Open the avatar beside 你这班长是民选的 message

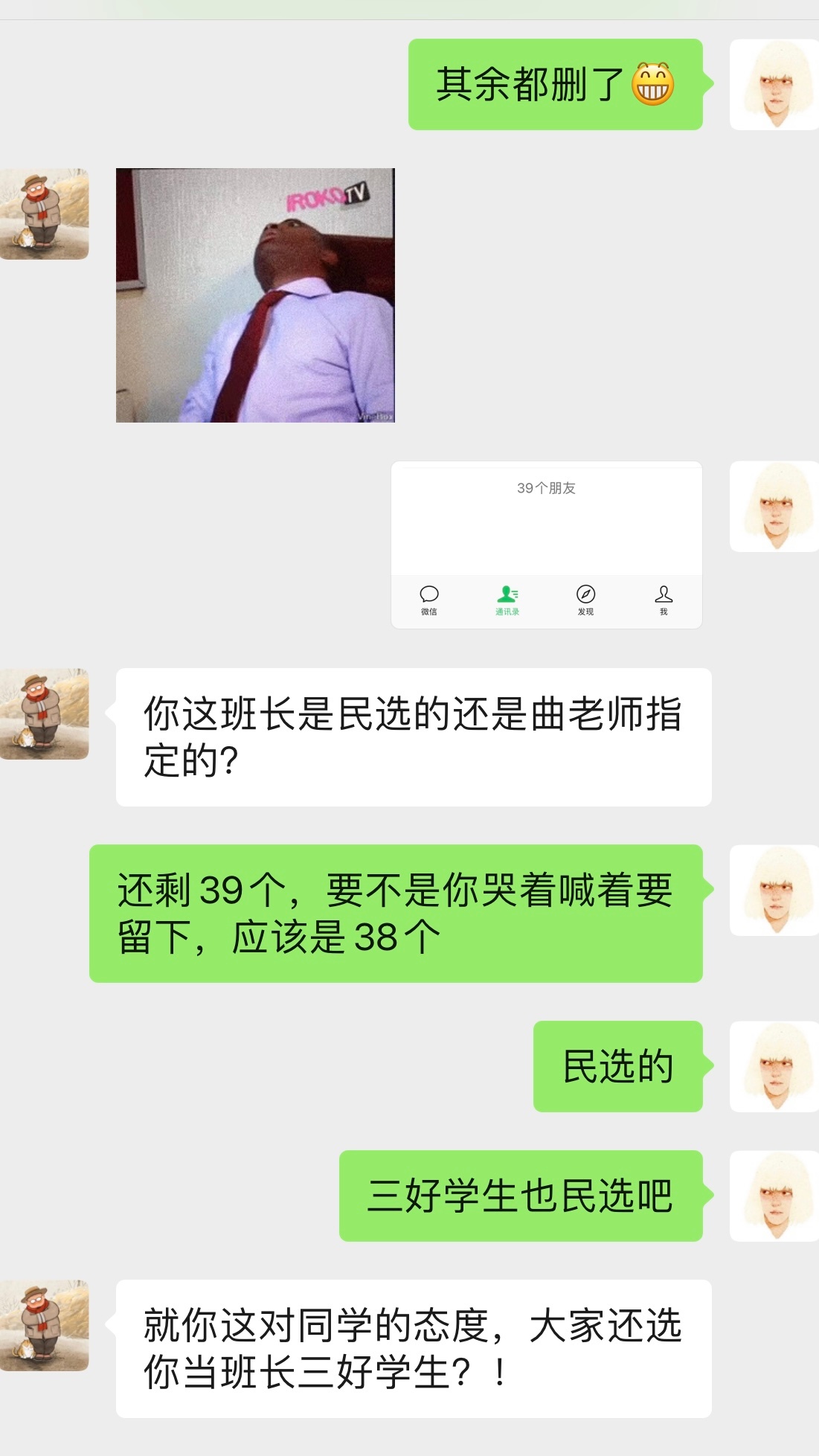coord(45,713)
